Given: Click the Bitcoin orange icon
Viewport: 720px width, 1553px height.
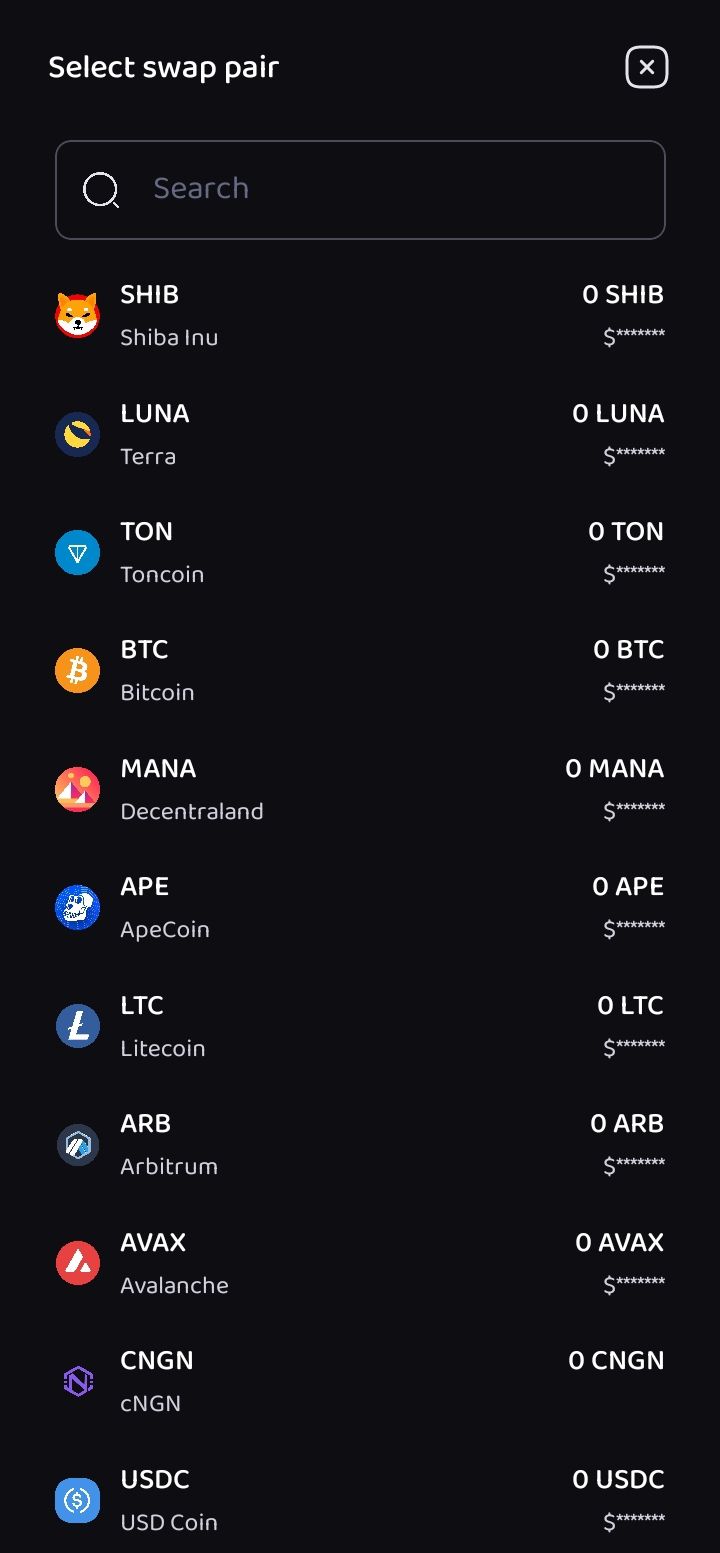Looking at the screenshot, I should 77,670.
